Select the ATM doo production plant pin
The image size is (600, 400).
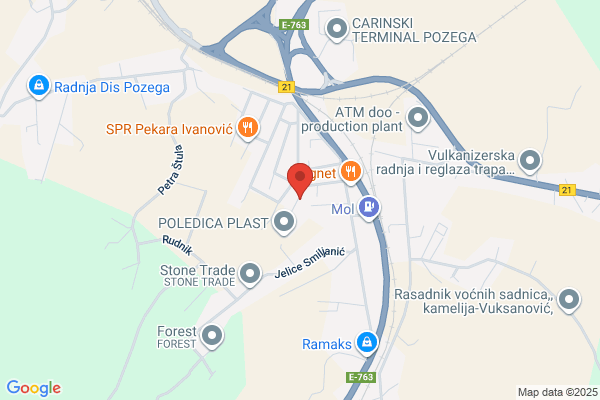(x=418, y=119)
